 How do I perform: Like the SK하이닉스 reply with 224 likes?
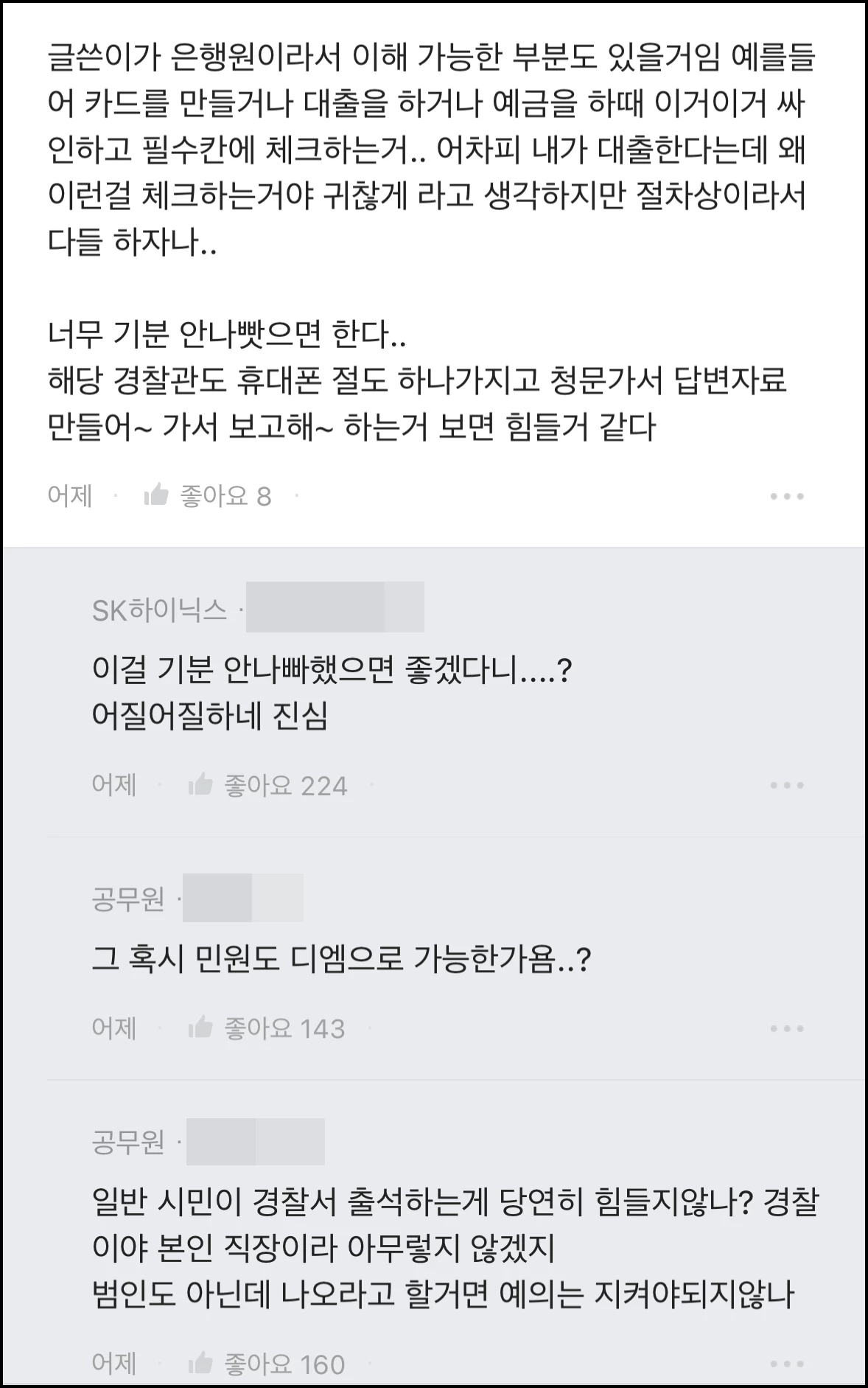click(x=201, y=785)
